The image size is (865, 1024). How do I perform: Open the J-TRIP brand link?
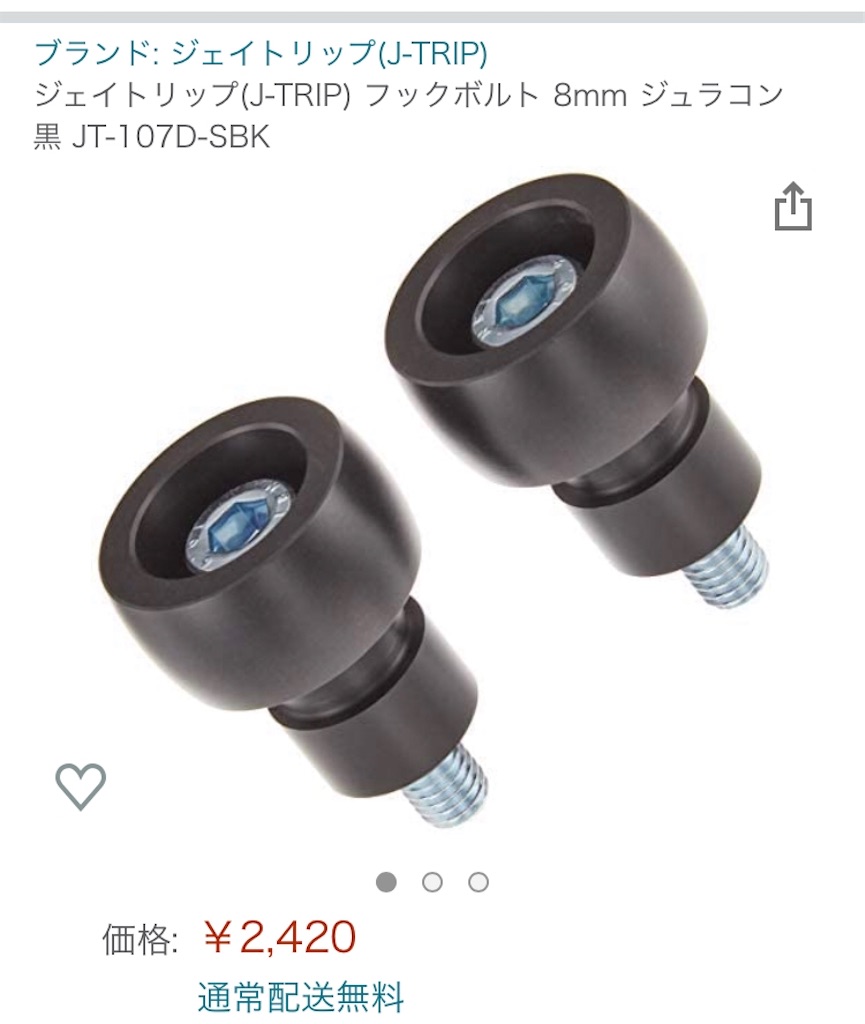click(260, 52)
